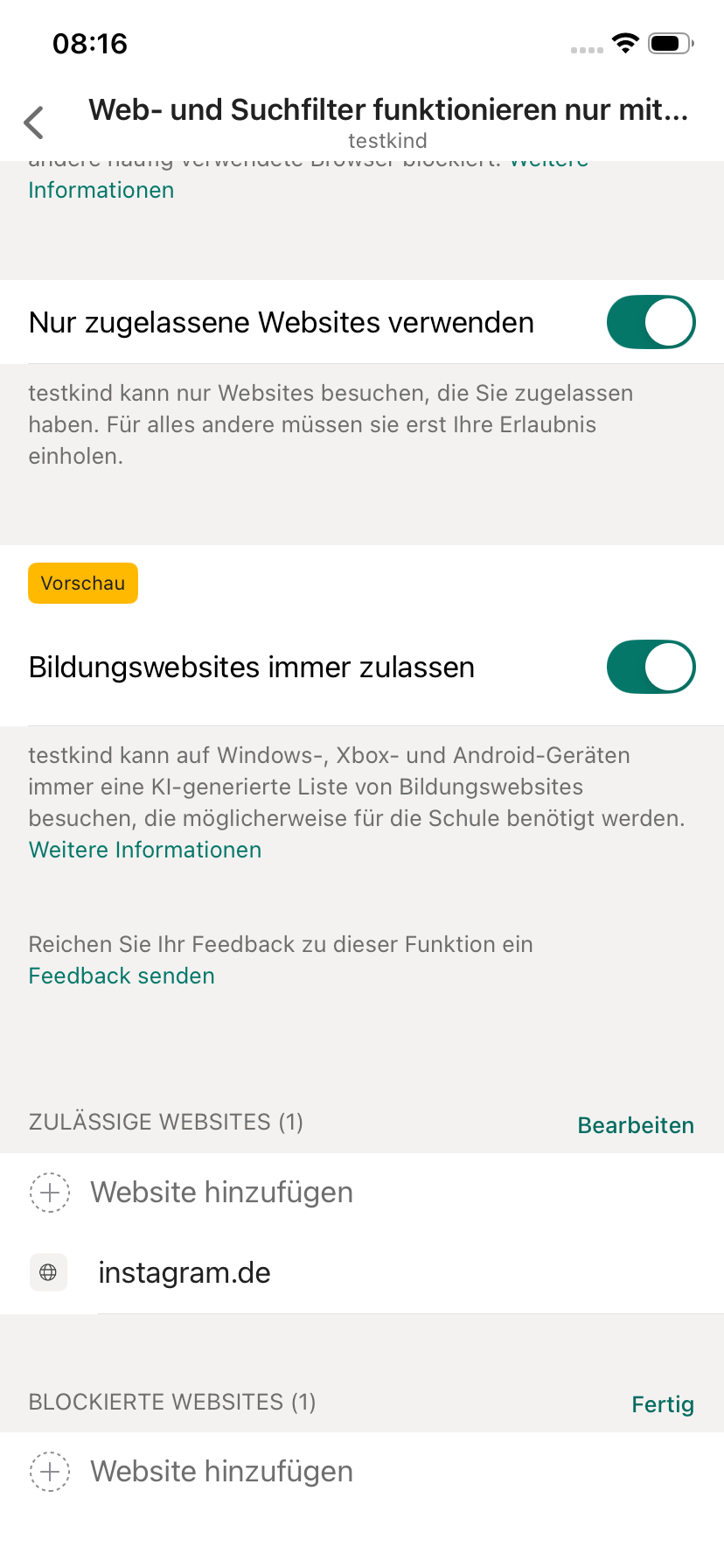Tap Fertig for Blockierte Websites
Viewport: 724px width, 1568px height.
(662, 1404)
